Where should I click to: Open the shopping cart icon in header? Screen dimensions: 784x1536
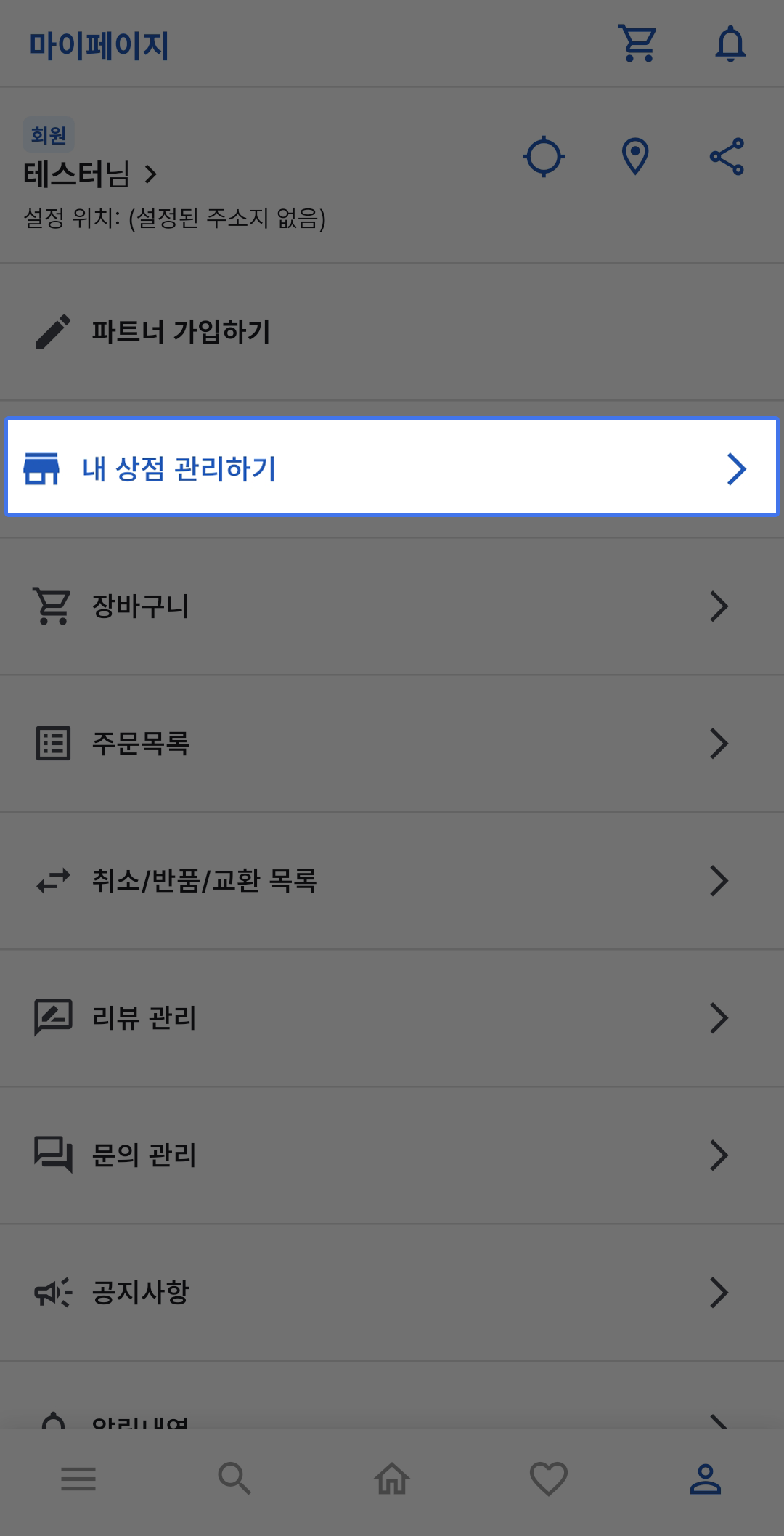pos(637,44)
